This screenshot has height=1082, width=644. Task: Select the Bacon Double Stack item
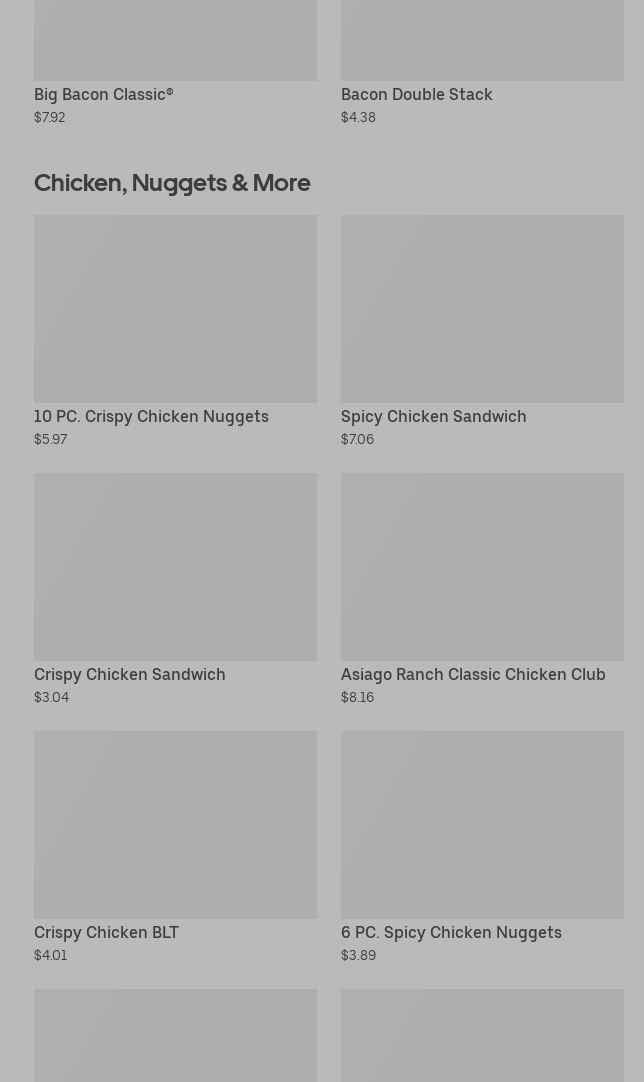[482, 62]
